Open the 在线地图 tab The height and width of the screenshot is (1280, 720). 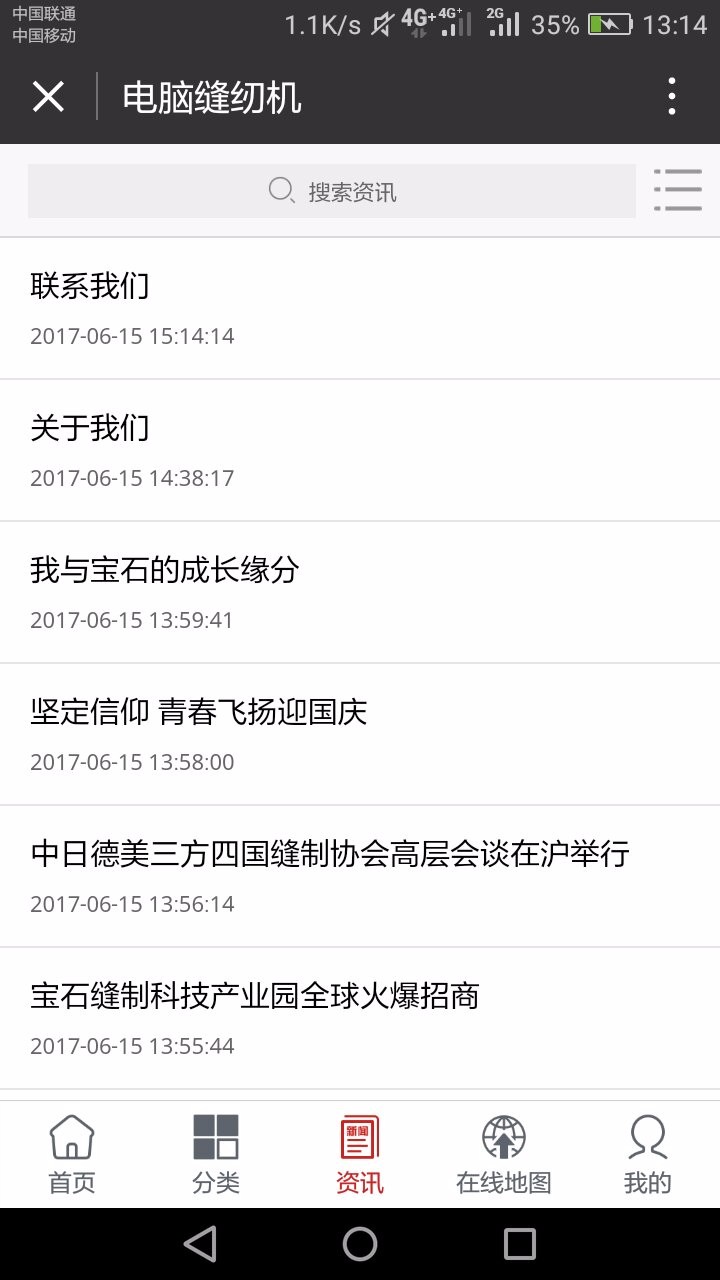coord(504,1155)
